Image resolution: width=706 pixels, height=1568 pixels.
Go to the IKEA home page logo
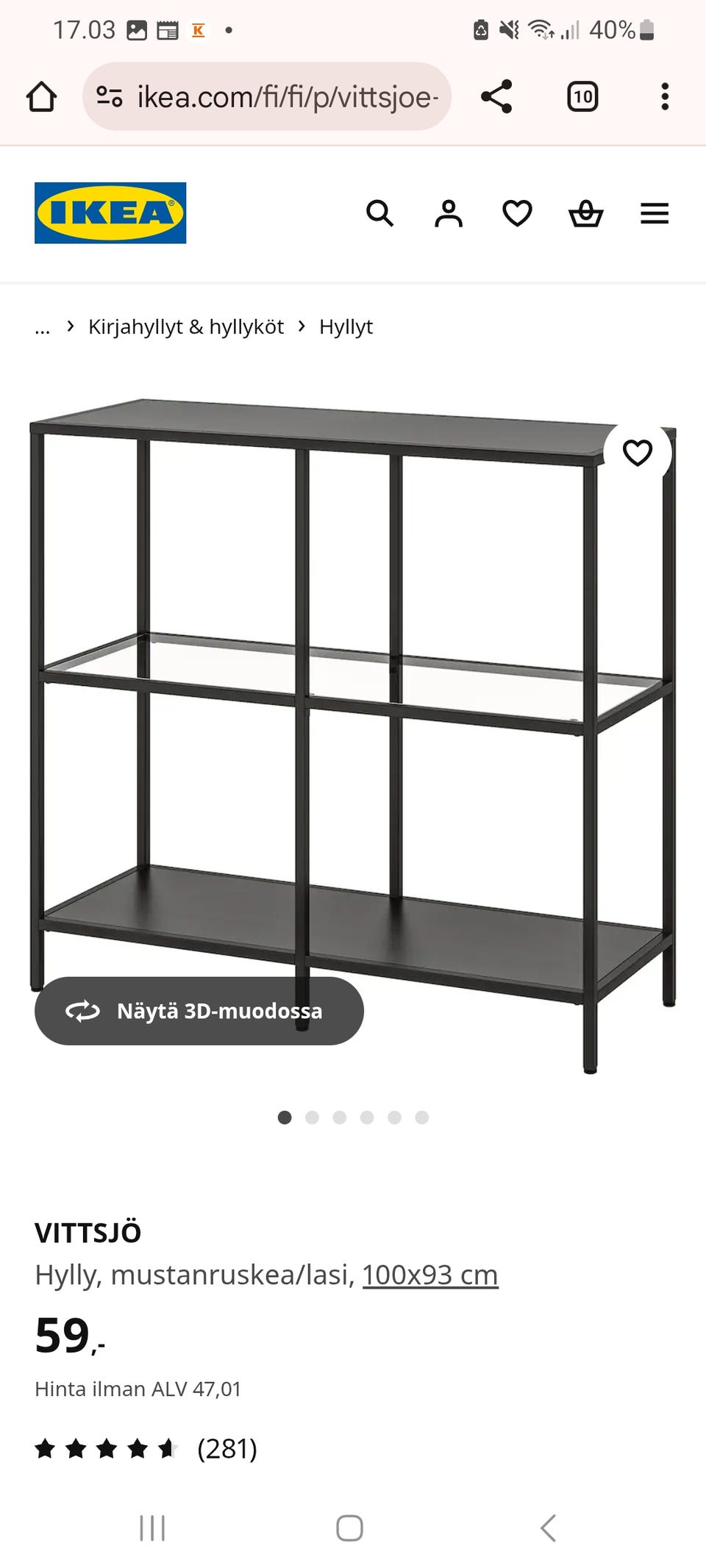pyautogui.click(x=110, y=213)
